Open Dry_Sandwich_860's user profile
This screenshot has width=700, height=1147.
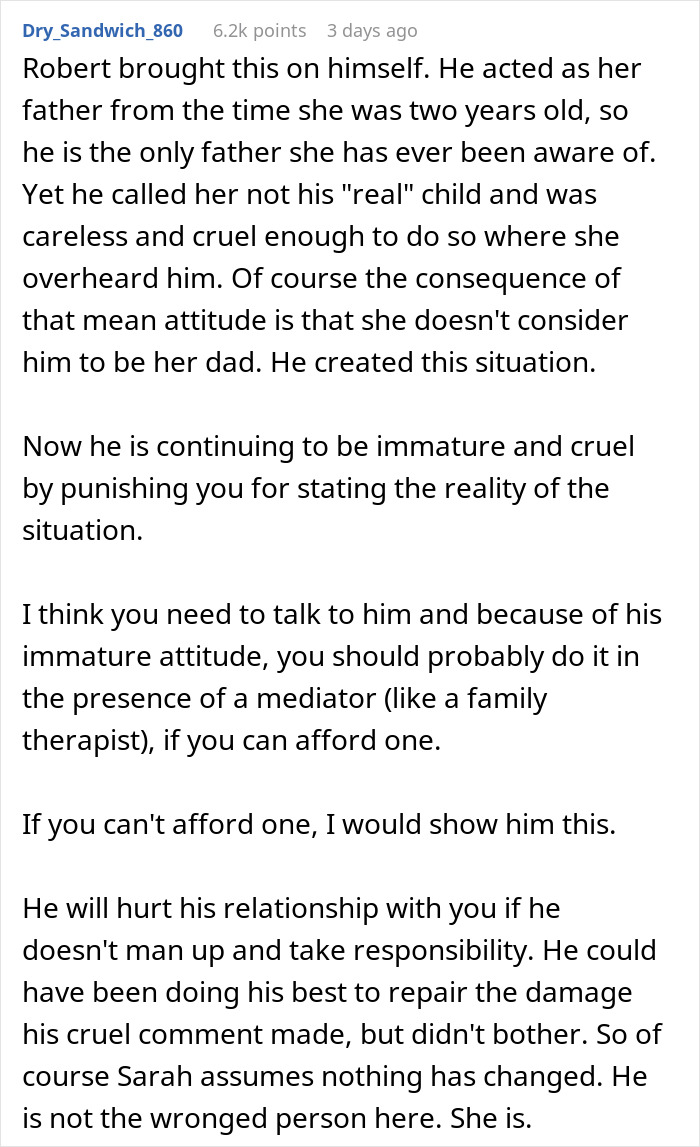(102, 31)
